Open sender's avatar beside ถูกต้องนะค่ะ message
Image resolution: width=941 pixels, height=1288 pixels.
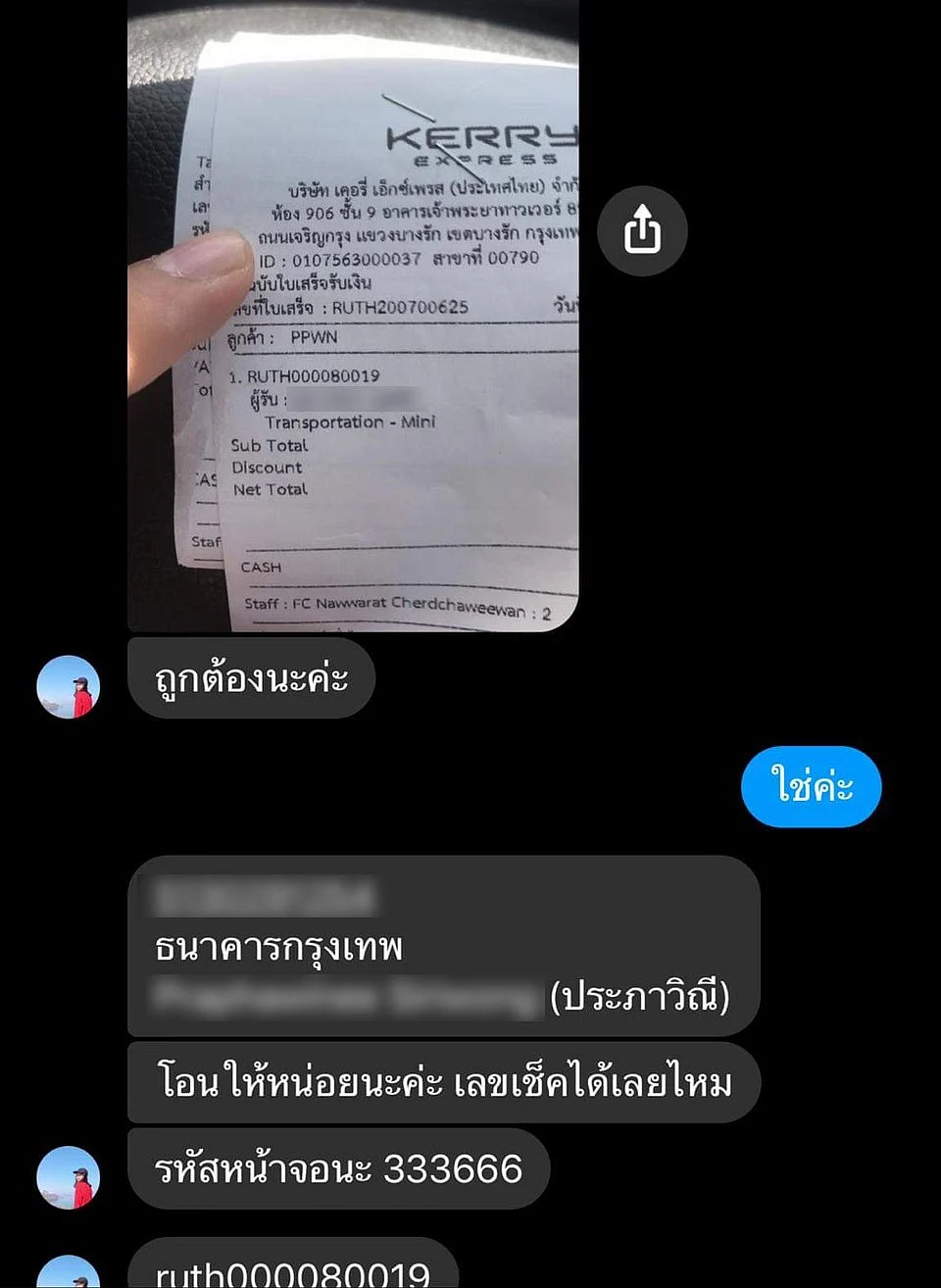pos(68,686)
